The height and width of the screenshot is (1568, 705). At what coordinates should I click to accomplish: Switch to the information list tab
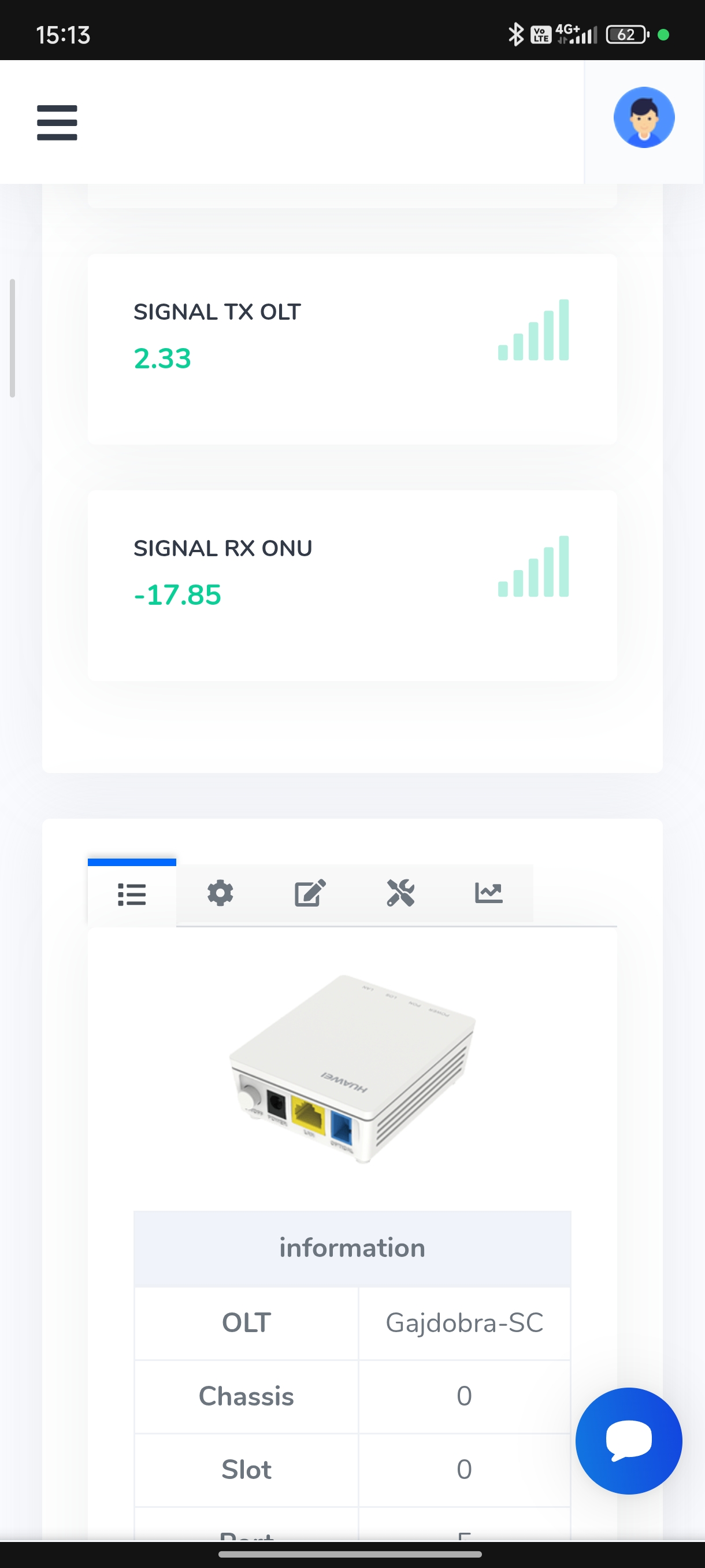132,894
